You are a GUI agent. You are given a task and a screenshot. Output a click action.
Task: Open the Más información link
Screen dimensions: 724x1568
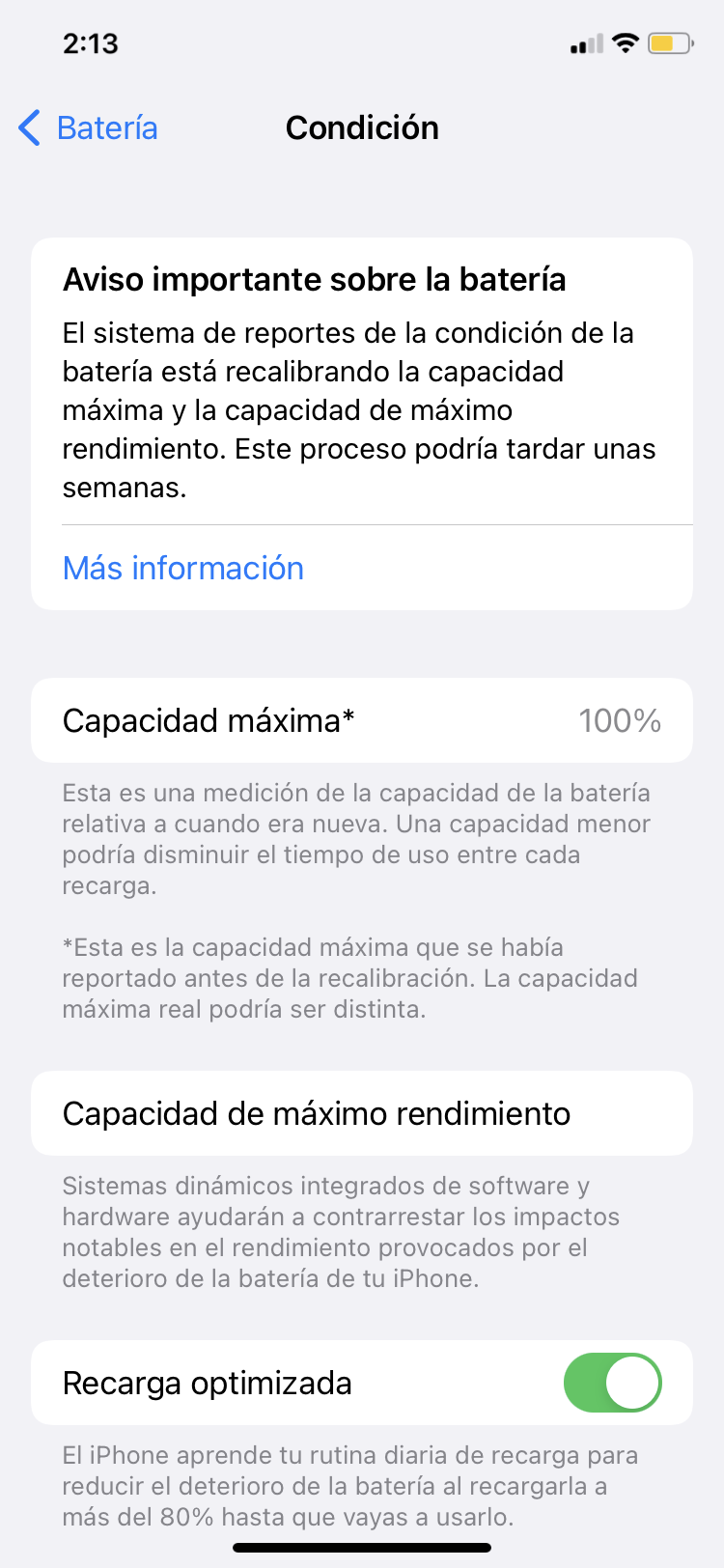pos(183,569)
